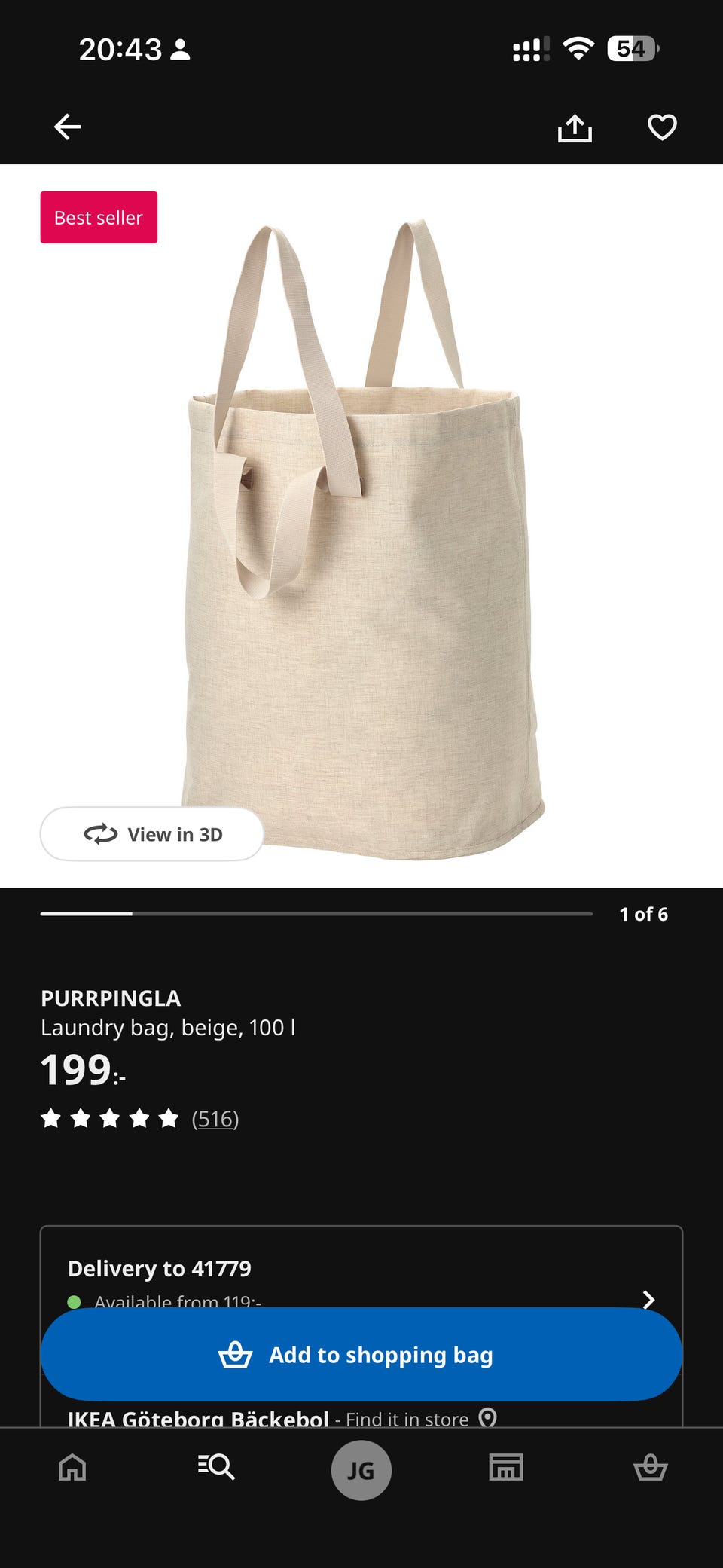723x1568 pixels.
Task: Go to the home tab
Action: pyautogui.click(x=72, y=1467)
